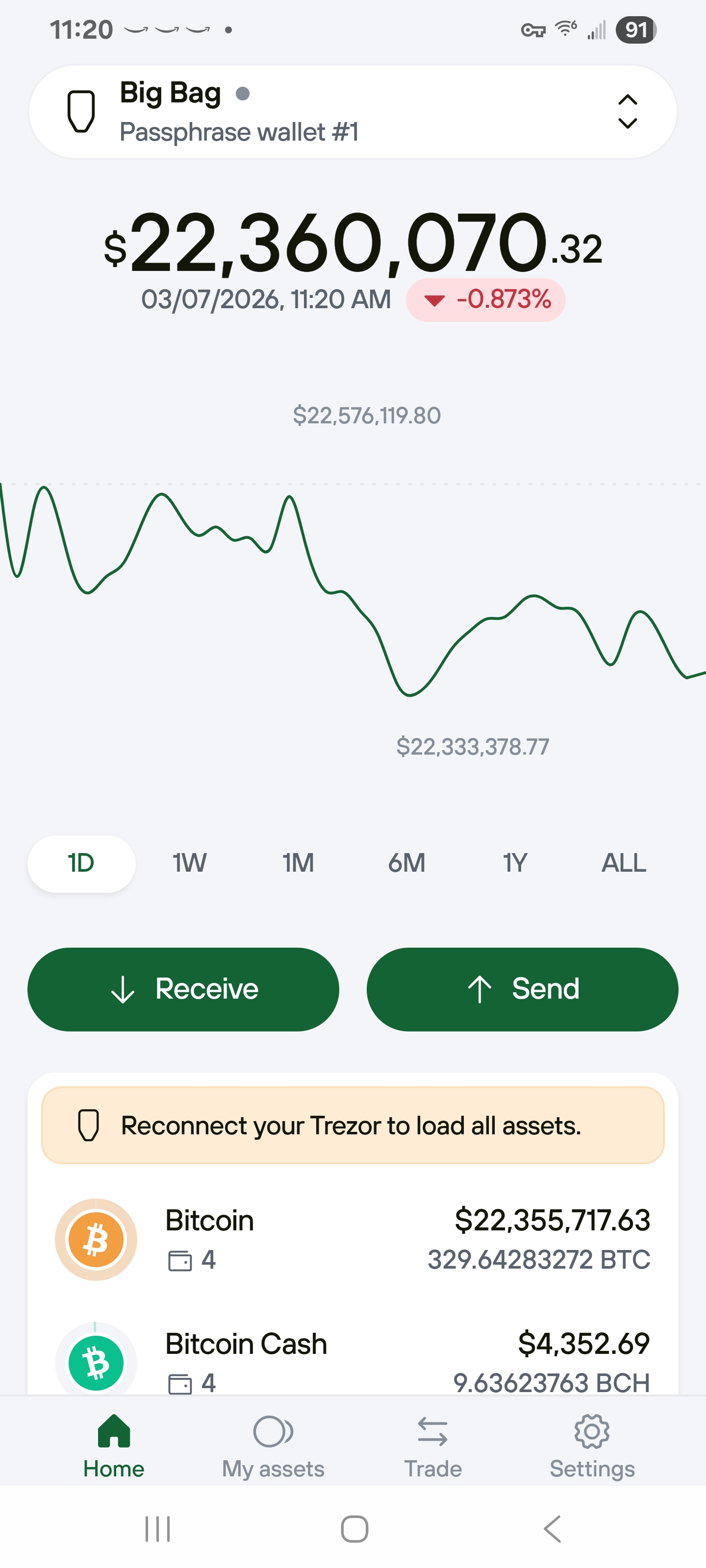Select the 1D chart range
This screenshot has width=706, height=1568.
(81, 863)
